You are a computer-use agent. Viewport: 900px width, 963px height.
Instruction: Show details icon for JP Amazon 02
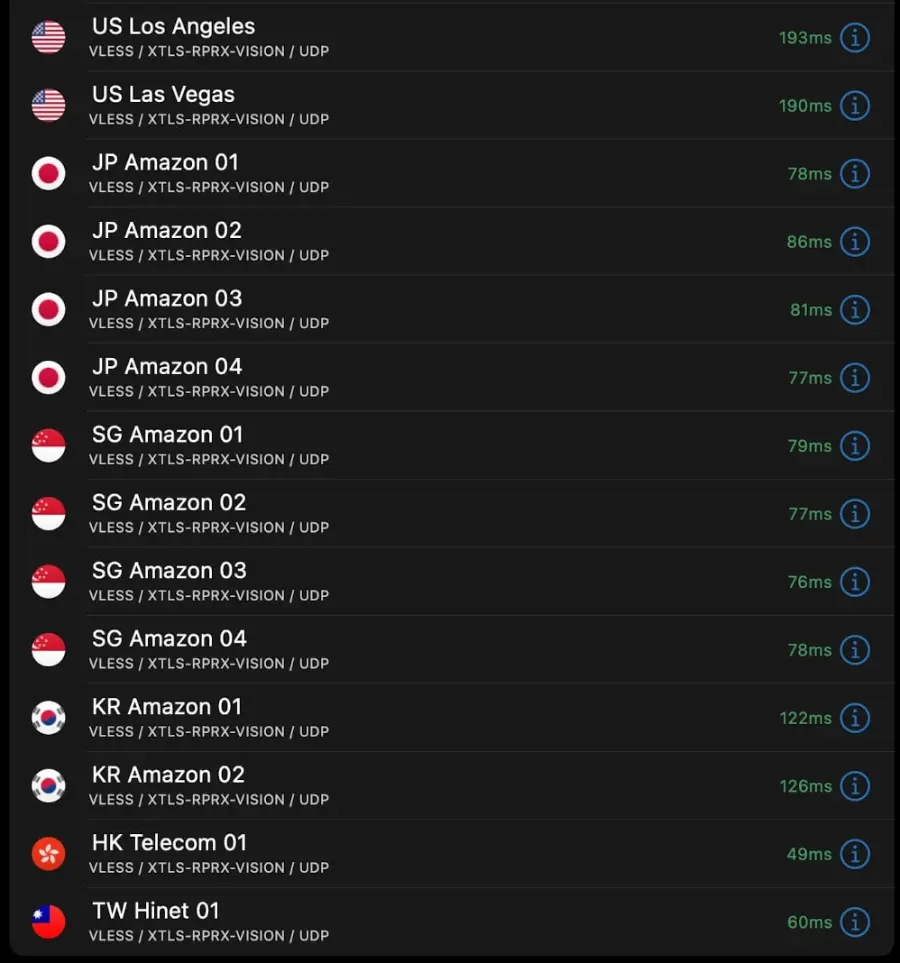(854, 242)
